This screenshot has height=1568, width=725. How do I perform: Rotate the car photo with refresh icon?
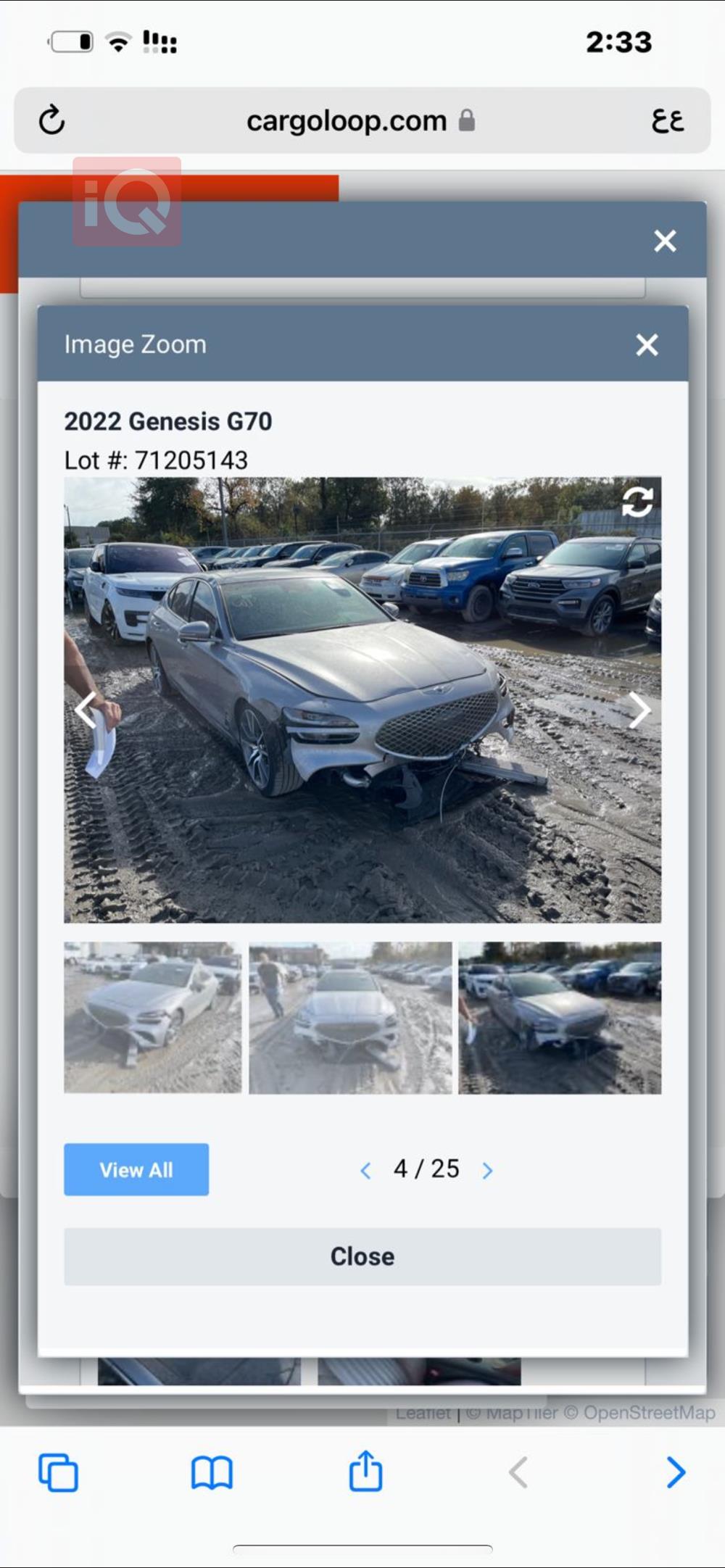click(x=637, y=502)
